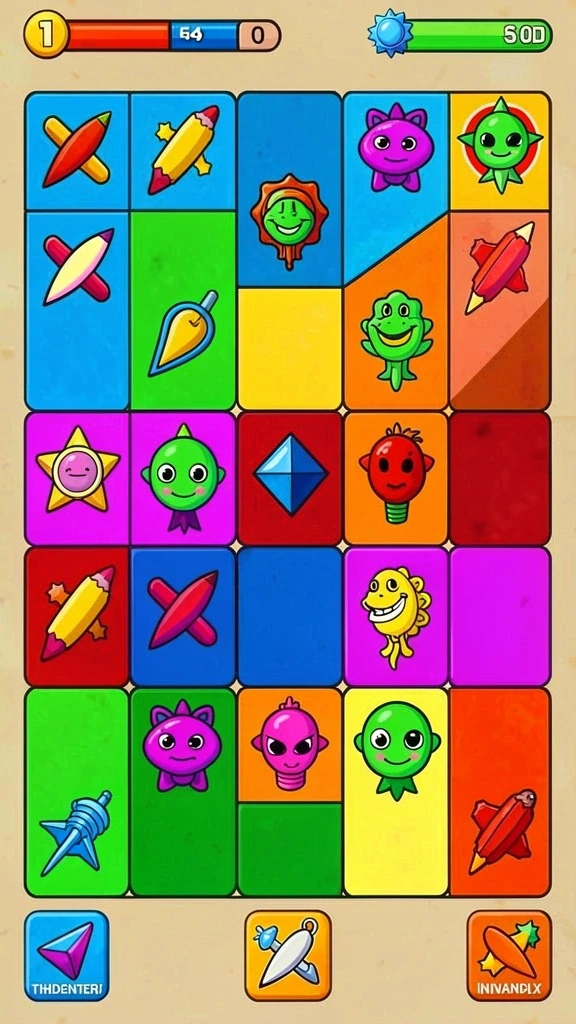Tap the green spiky alien on red circle
Screen dimensions: 576x1024
click(x=500, y=151)
